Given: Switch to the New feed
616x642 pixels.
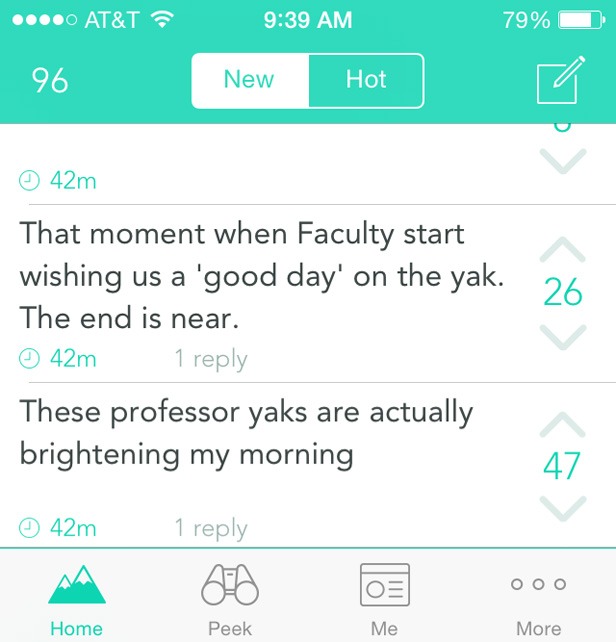Looking at the screenshot, I should [x=249, y=80].
